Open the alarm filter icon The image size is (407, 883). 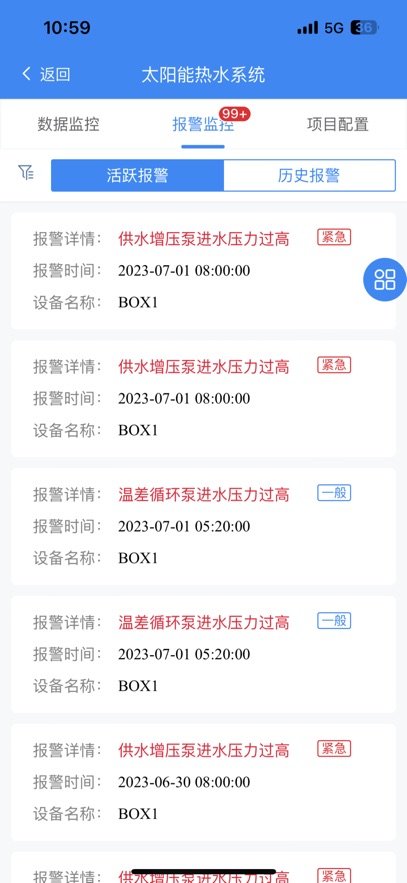pos(26,173)
